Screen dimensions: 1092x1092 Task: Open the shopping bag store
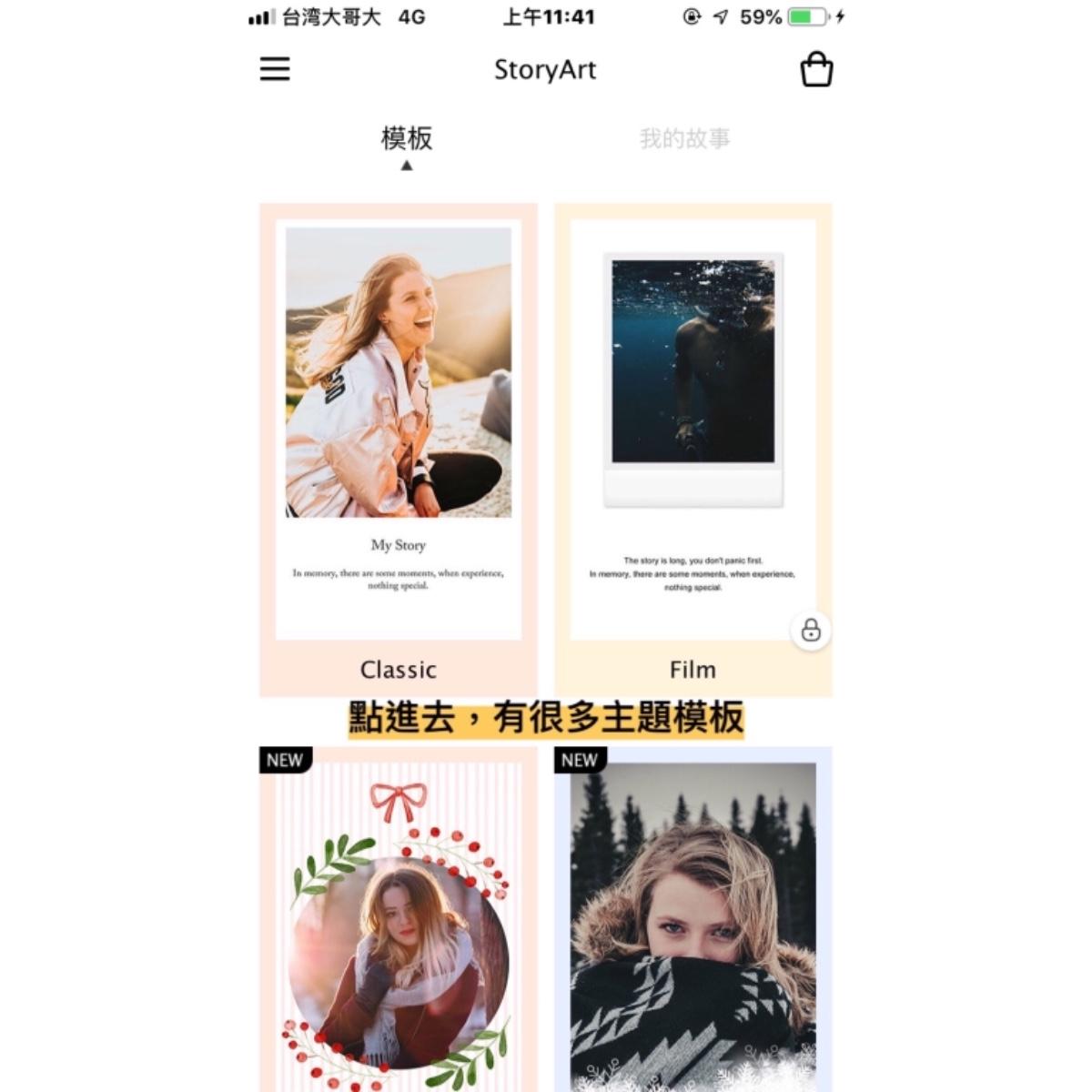coord(816,70)
